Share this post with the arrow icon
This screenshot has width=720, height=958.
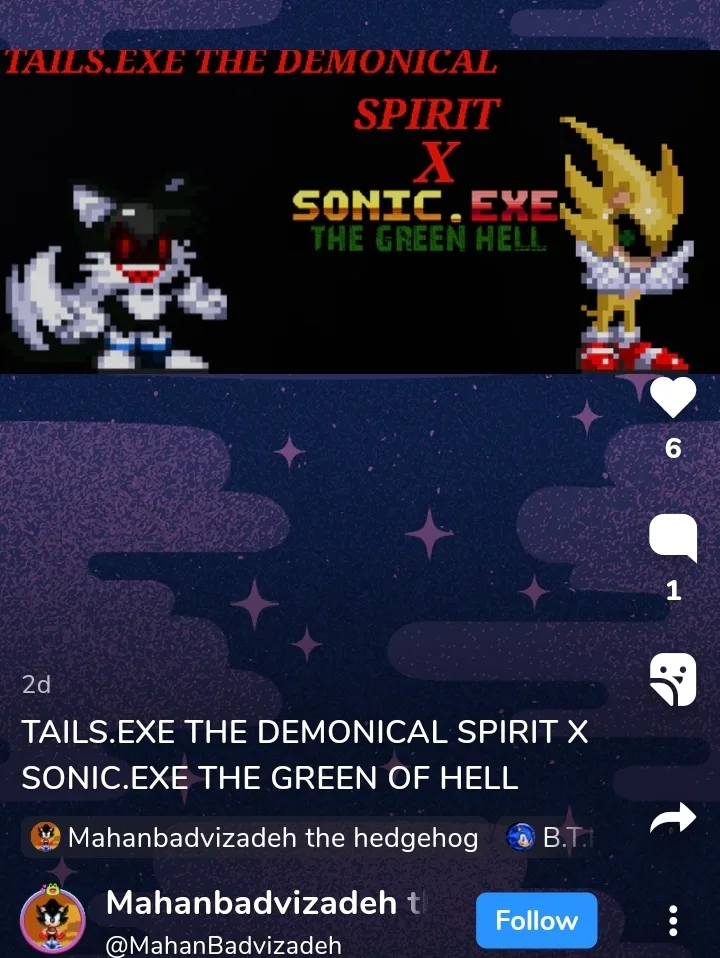pyautogui.click(x=673, y=821)
